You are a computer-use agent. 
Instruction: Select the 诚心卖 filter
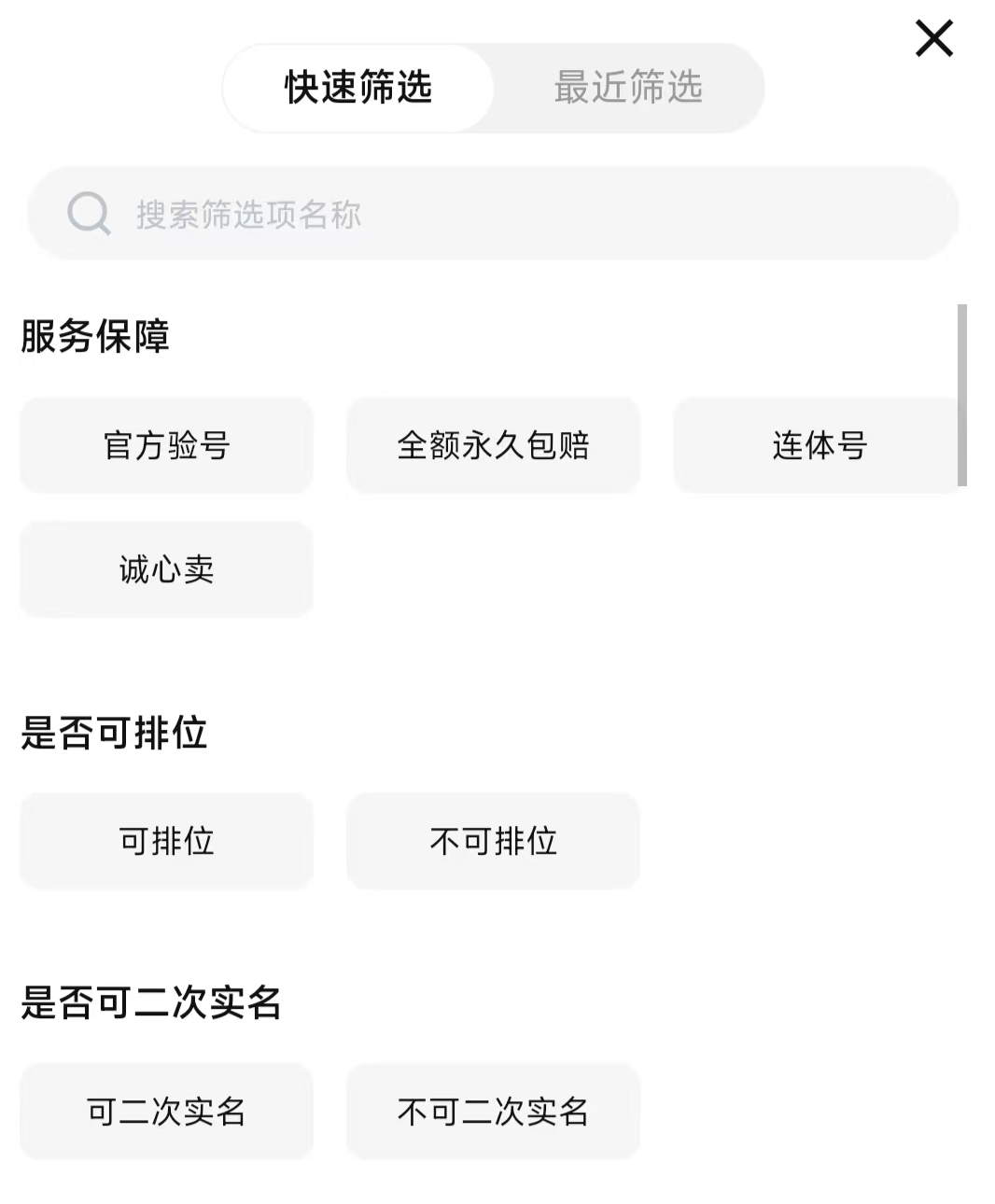[166, 569]
